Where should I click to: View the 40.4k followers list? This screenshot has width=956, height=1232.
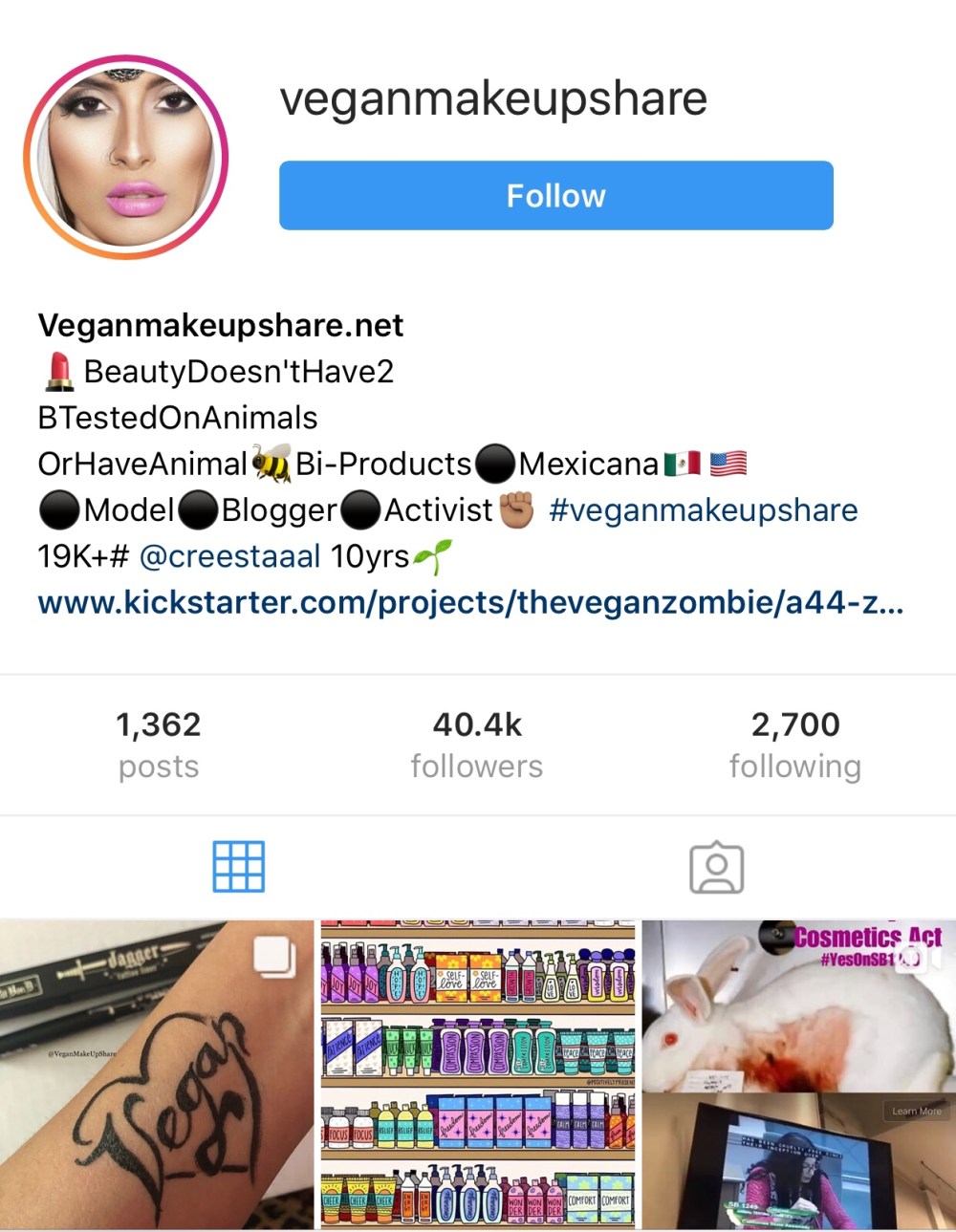(476, 744)
